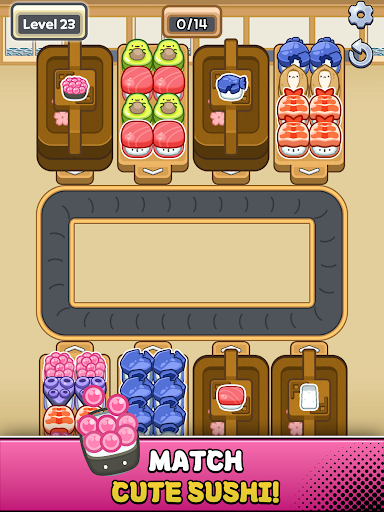Undo the last move
The height and width of the screenshot is (512, 384).
click(x=360, y=54)
